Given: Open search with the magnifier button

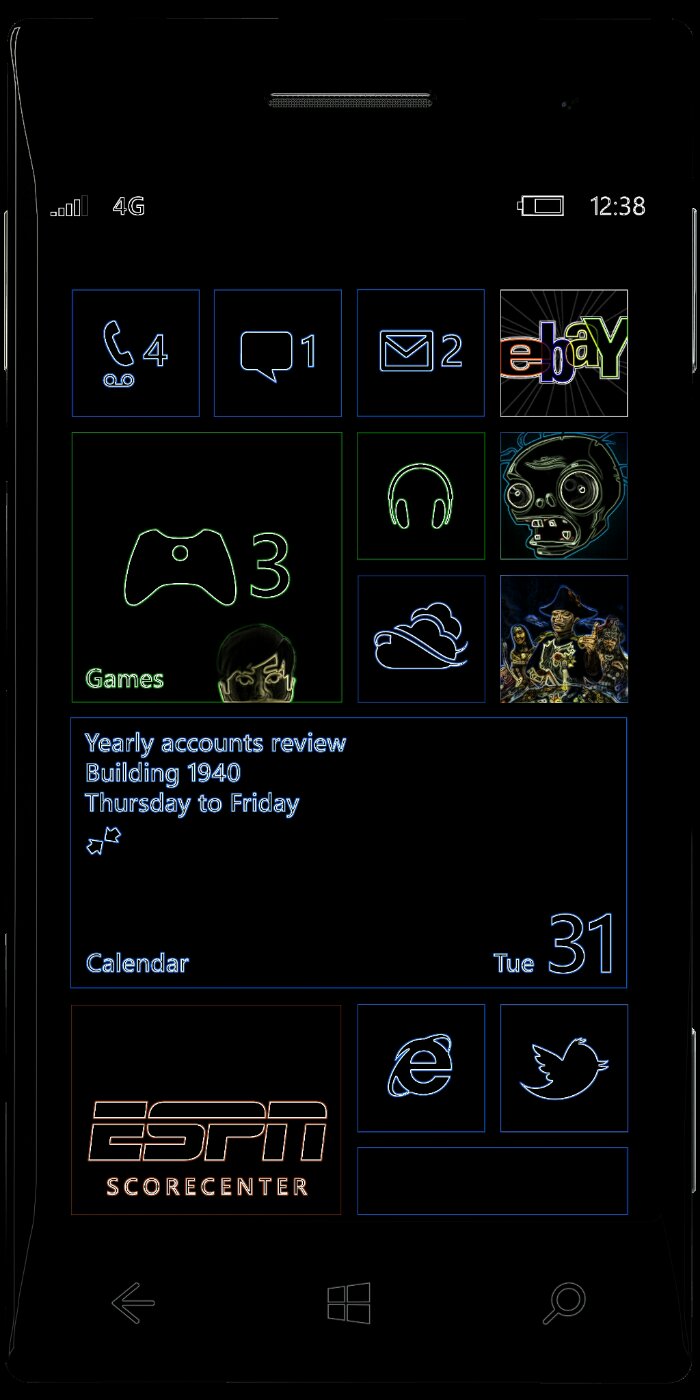Looking at the screenshot, I should pos(564,1303).
